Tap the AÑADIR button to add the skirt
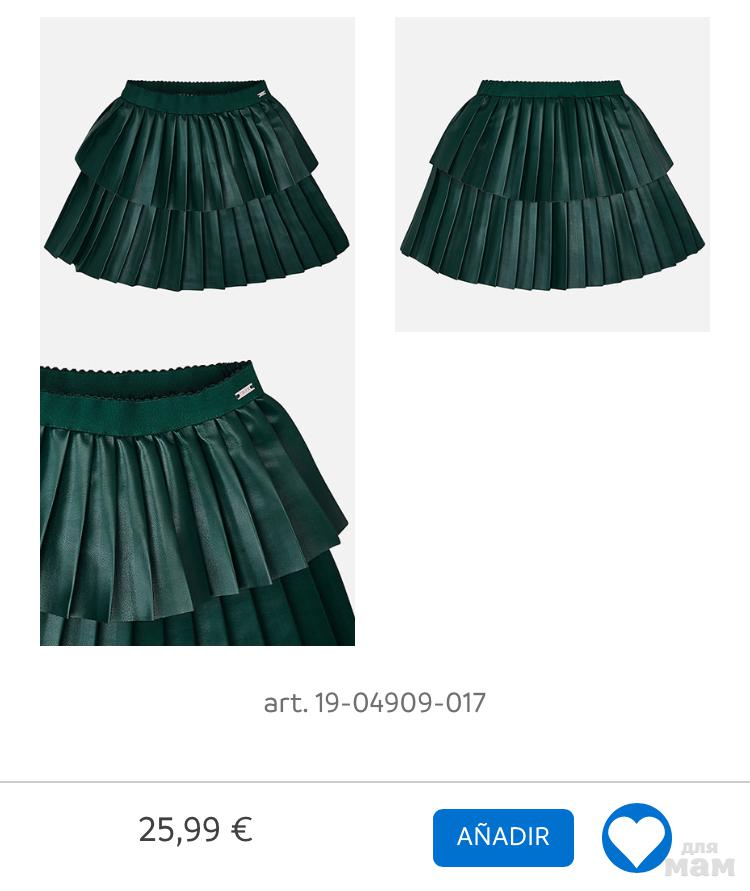This screenshot has height=891, width=750. [x=503, y=837]
